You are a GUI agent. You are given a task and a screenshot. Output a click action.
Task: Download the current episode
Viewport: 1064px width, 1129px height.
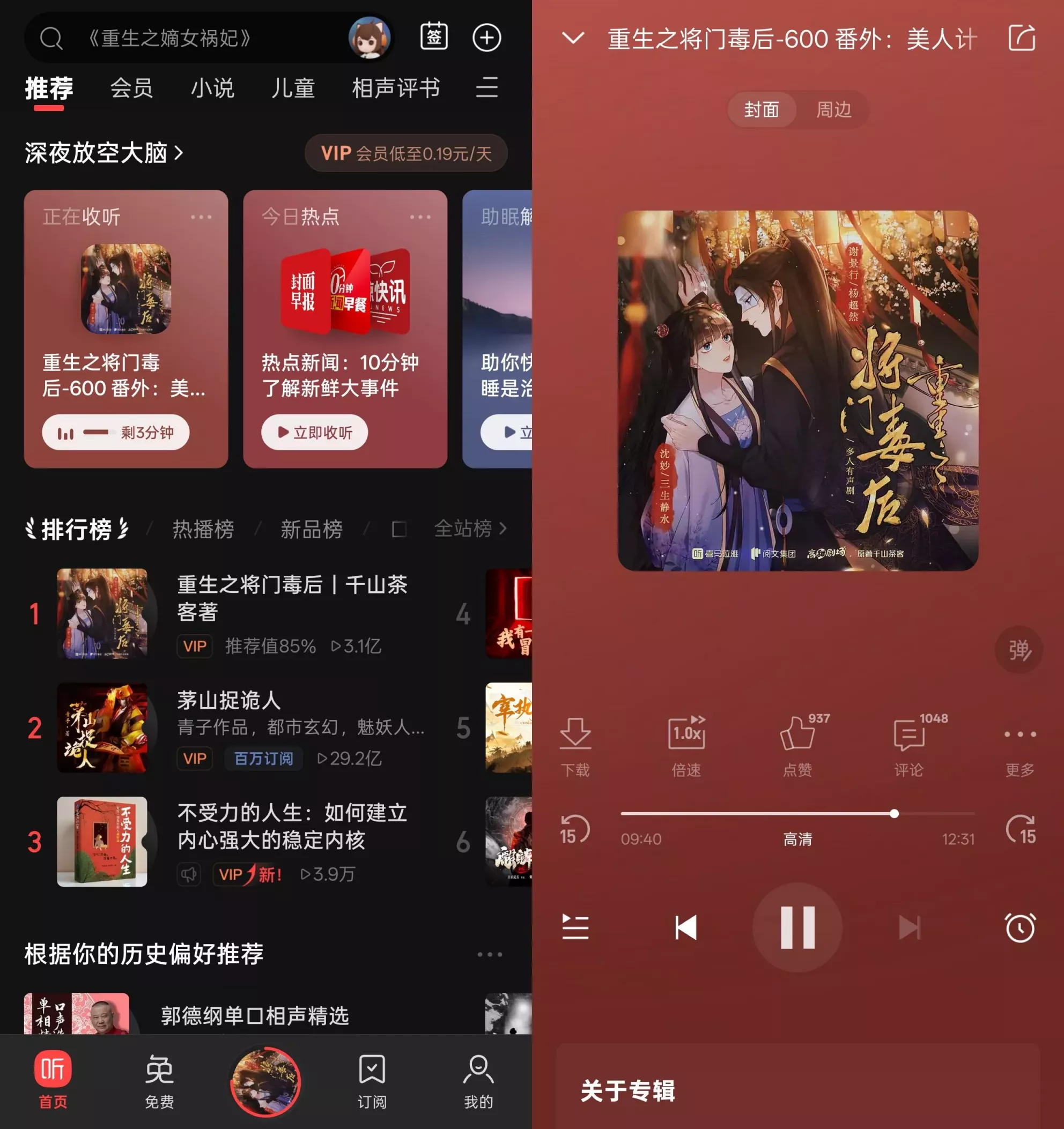(x=575, y=745)
